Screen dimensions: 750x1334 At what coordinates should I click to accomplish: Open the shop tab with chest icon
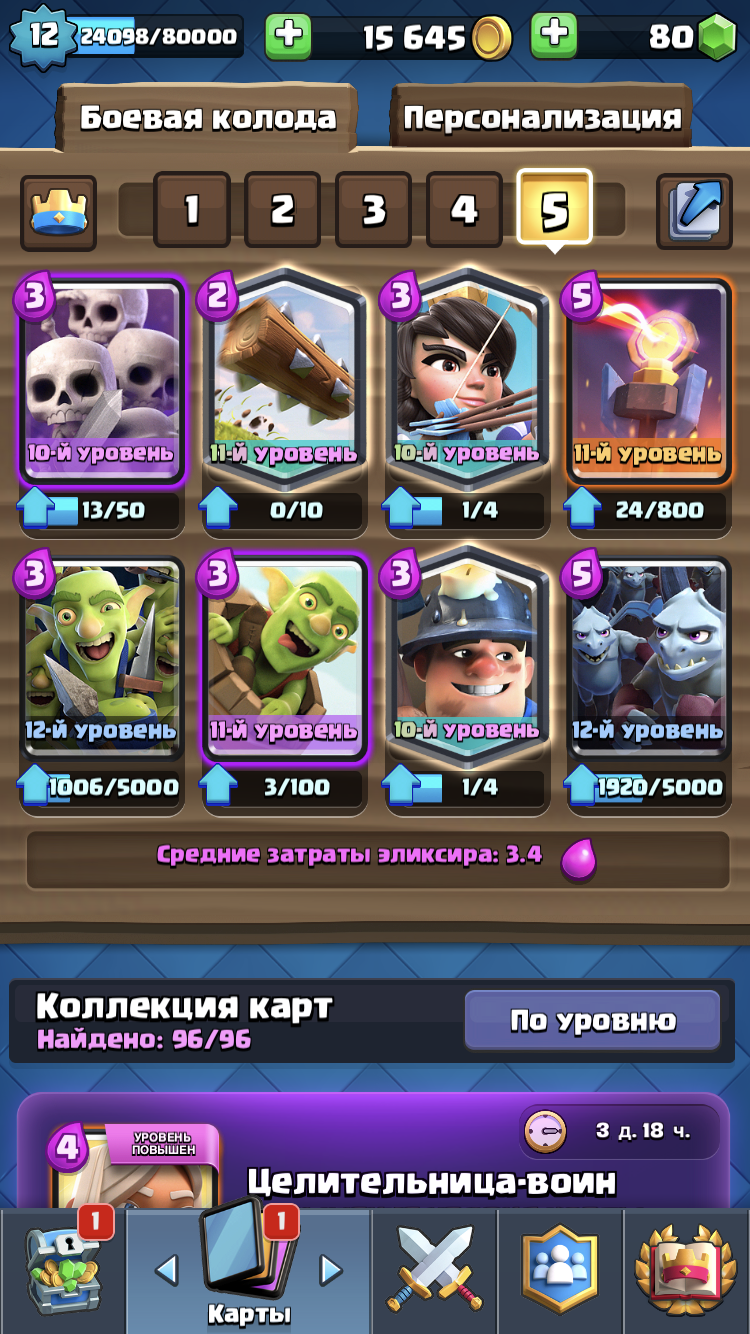pos(62,1271)
